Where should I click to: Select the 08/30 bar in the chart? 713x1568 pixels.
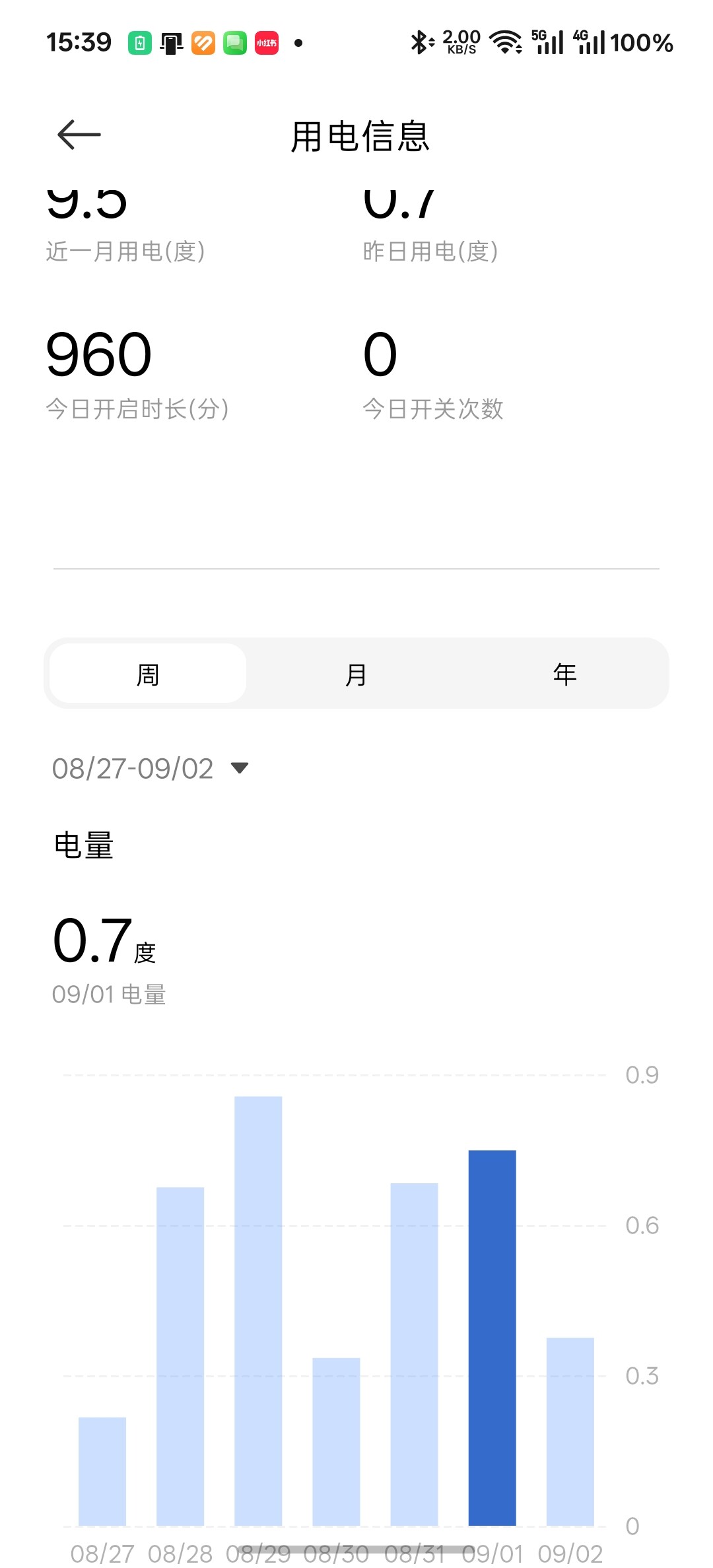coord(336,1441)
